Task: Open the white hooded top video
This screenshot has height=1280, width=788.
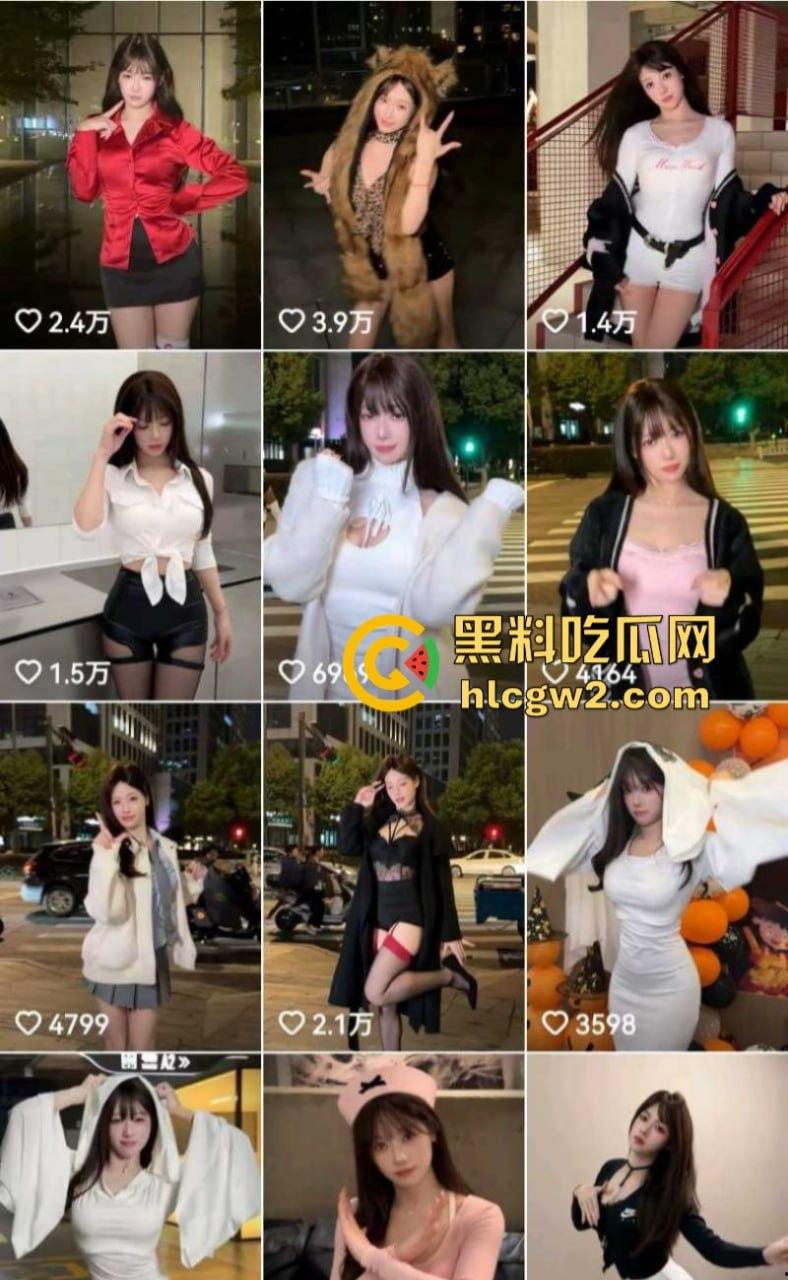Action: 130,1168
